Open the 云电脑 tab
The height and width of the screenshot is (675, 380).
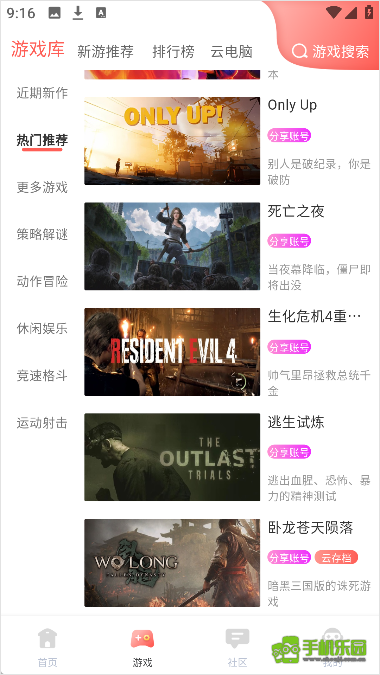(x=232, y=51)
